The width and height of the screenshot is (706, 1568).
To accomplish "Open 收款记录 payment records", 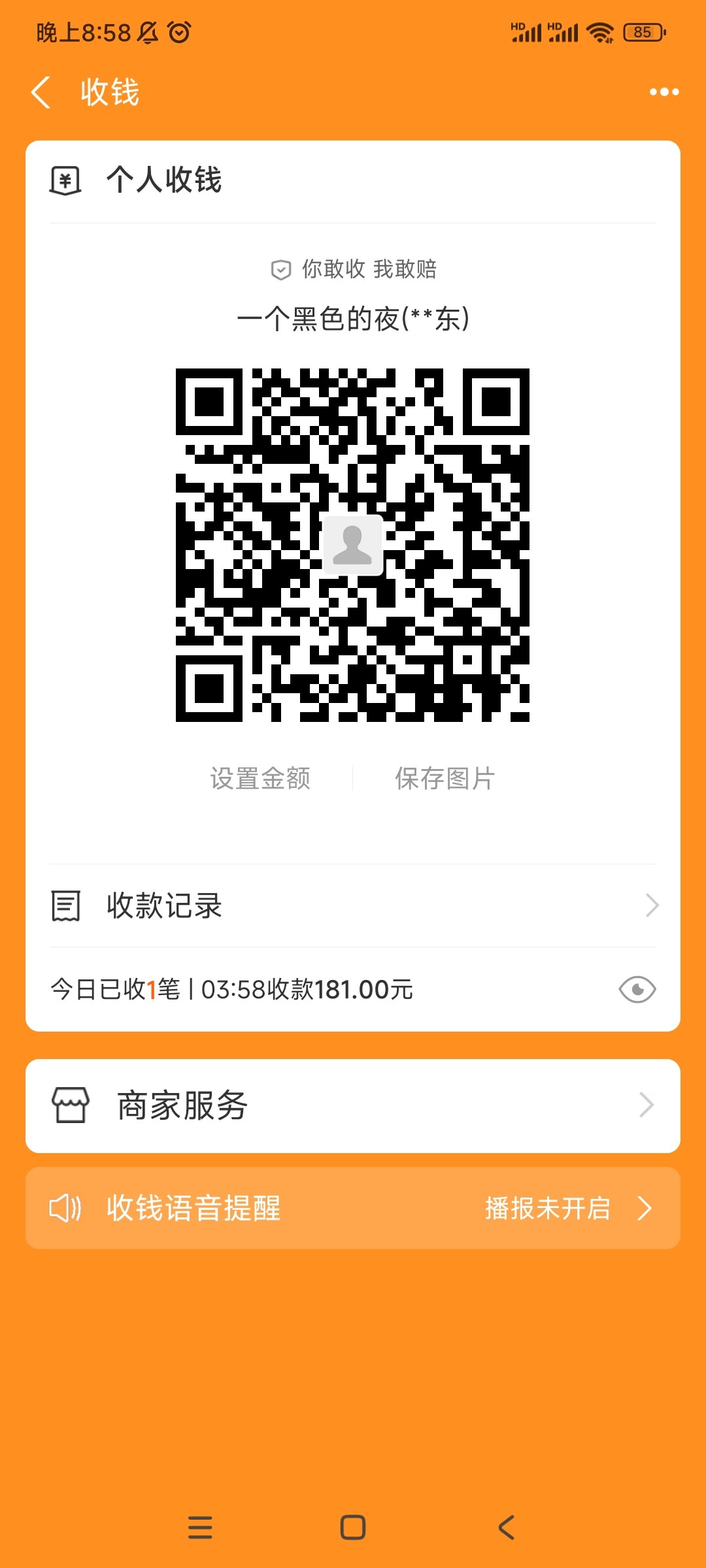I will coord(353,906).
